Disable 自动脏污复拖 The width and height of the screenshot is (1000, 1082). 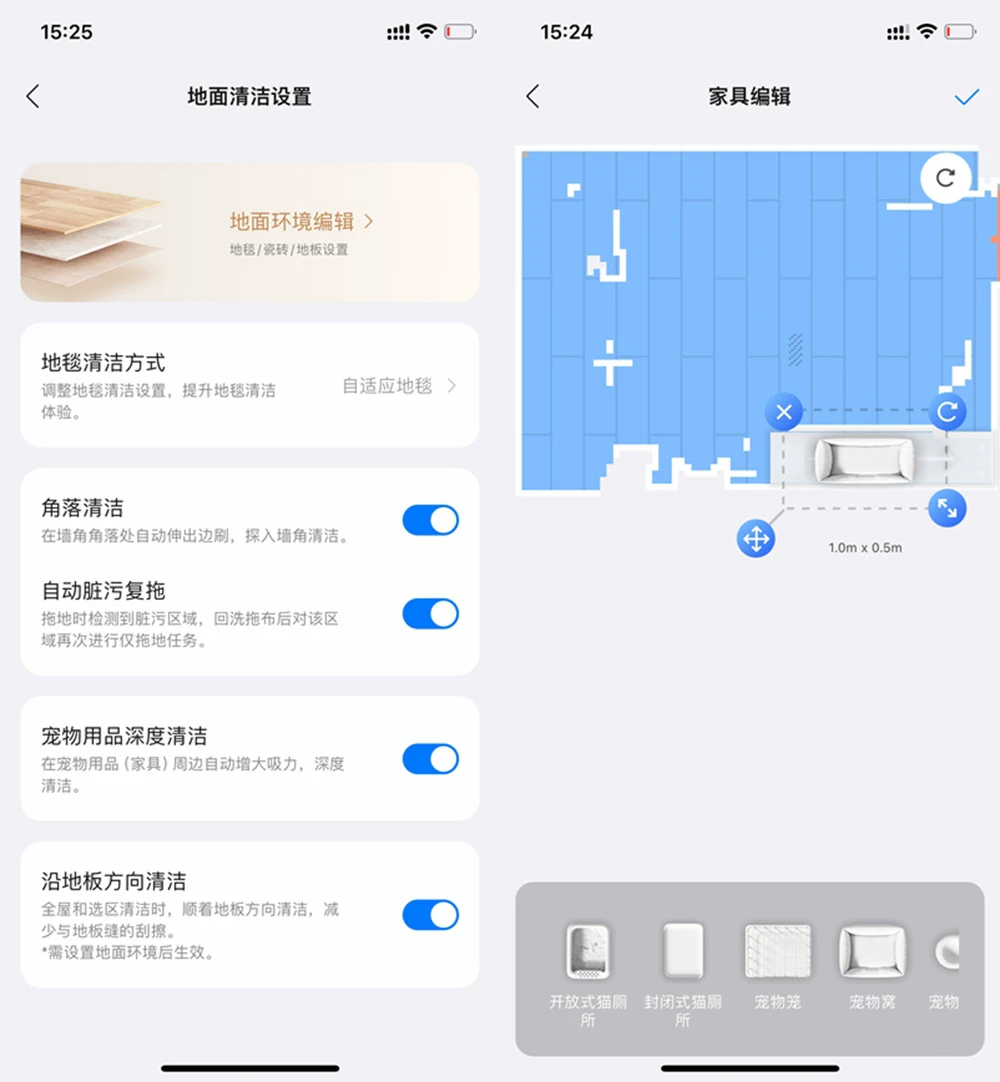pyautogui.click(x=430, y=613)
